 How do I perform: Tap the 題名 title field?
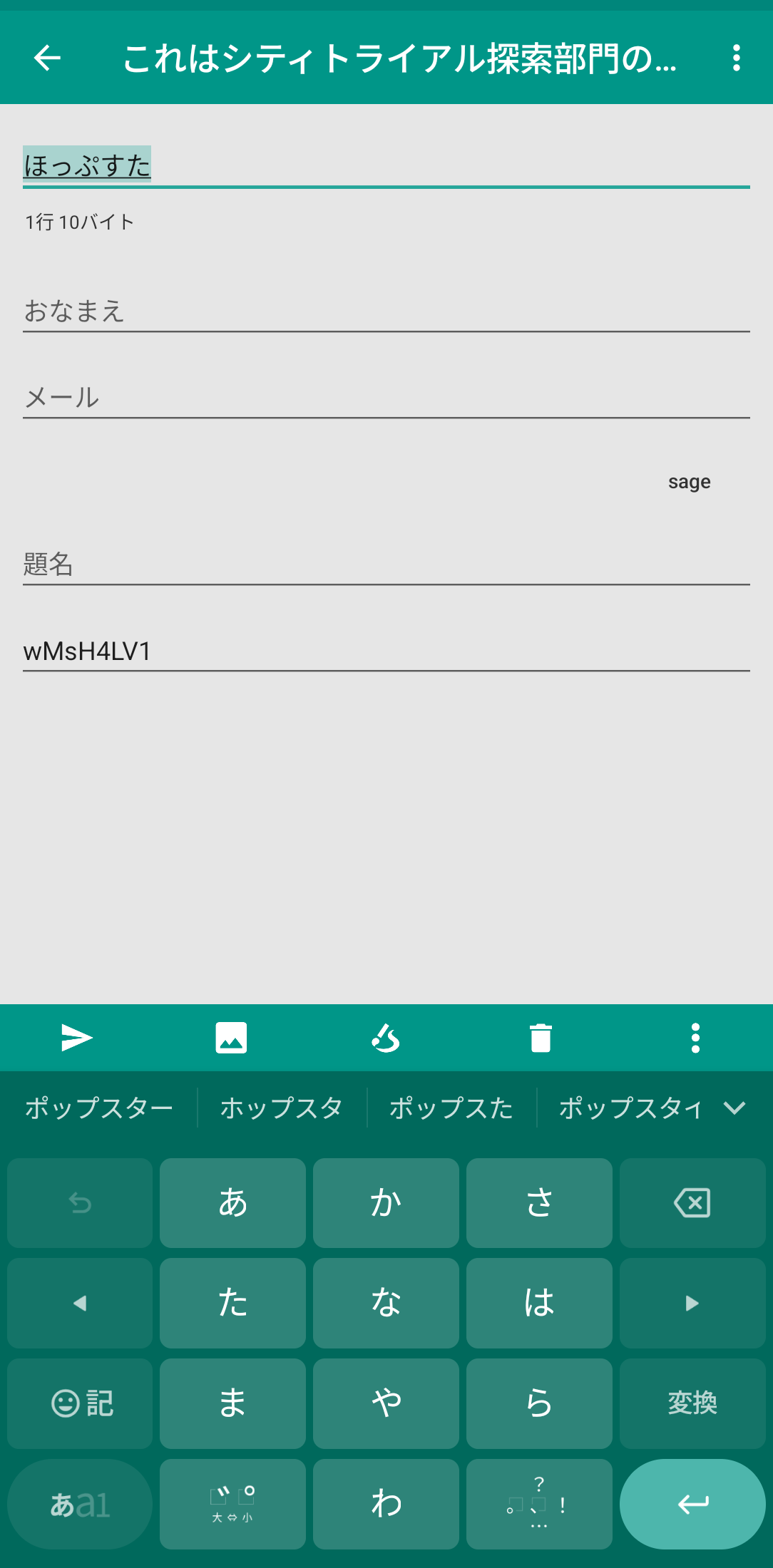point(385,564)
